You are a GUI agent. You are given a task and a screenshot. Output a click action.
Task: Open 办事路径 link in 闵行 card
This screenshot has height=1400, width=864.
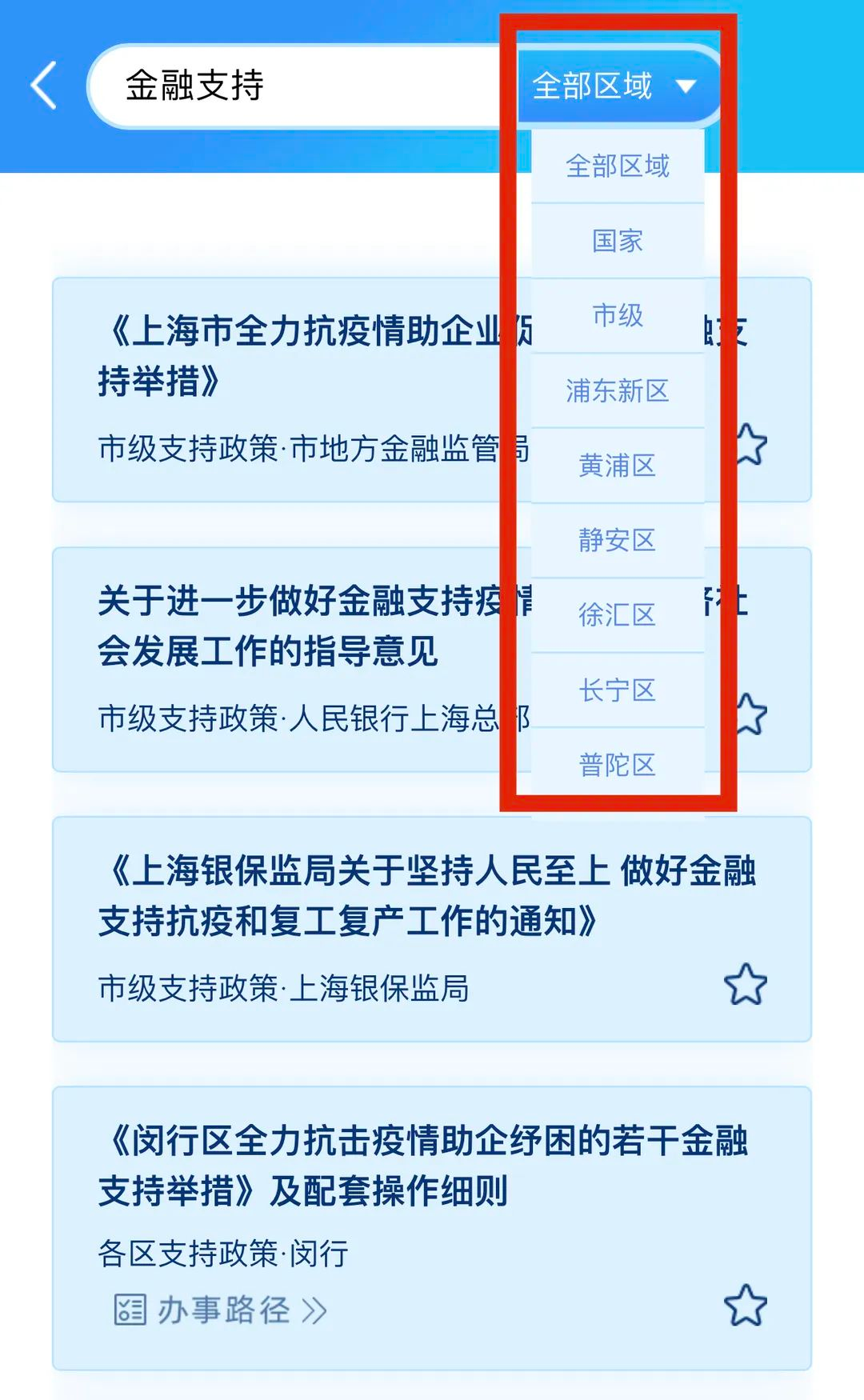point(221,1310)
